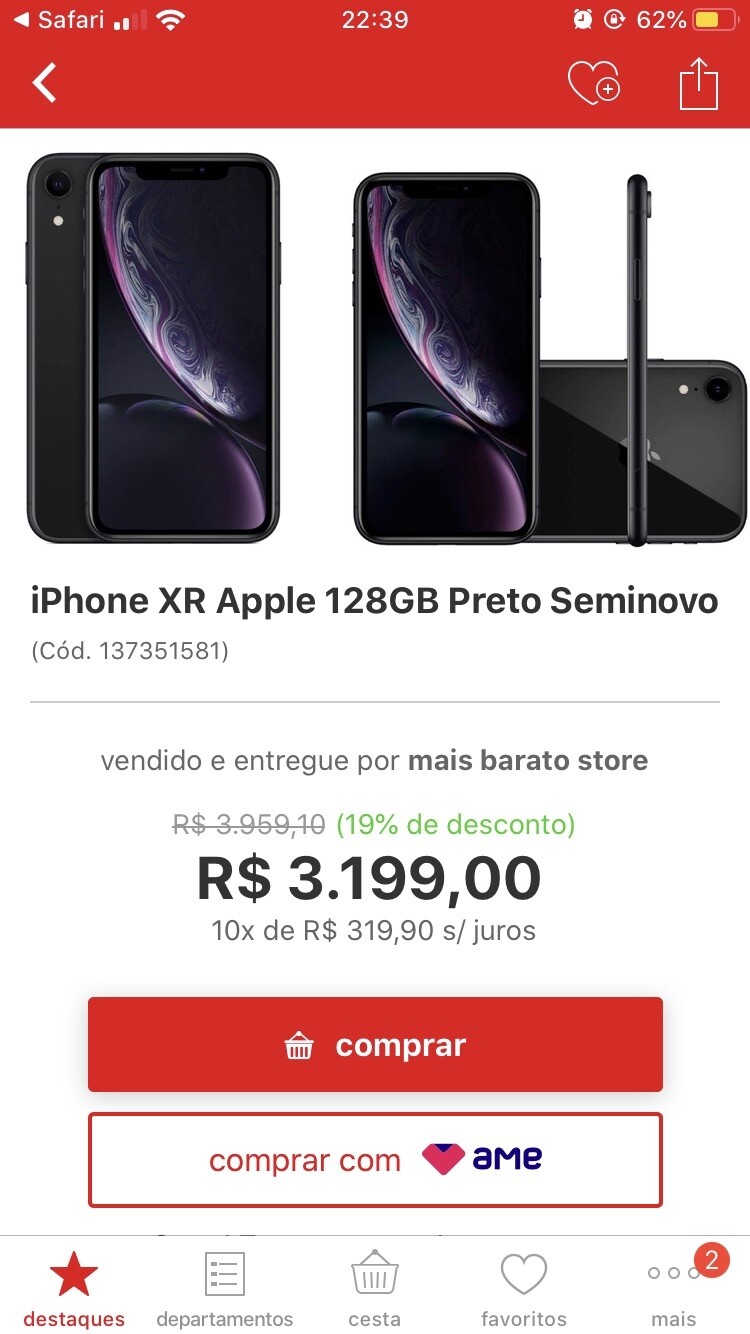Open the mais tab
Screen dimensions: 750x1334
[x=673, y=1289]
